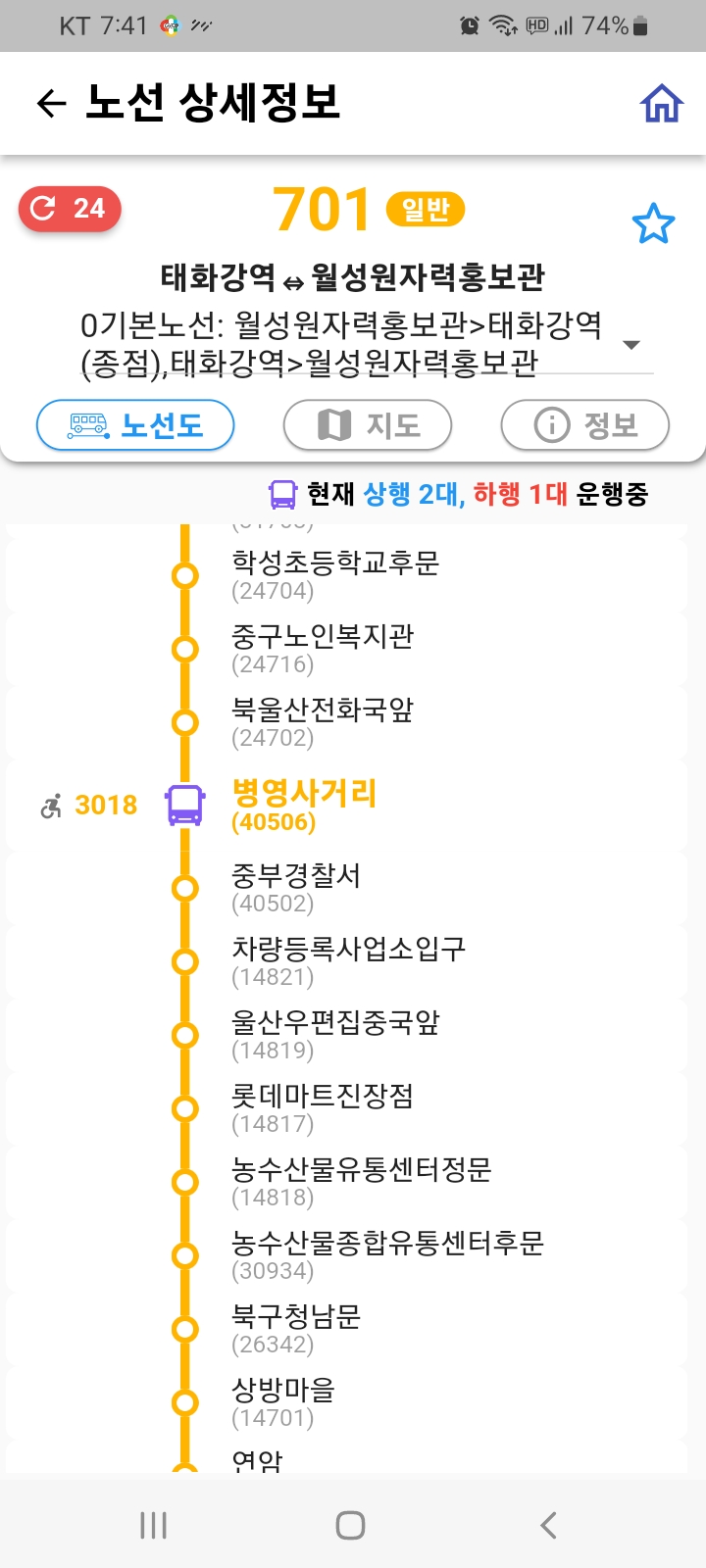706x1568 pixels.
Task: Open stop 북울산전화국앞
Action: click(x=322, y=721)
